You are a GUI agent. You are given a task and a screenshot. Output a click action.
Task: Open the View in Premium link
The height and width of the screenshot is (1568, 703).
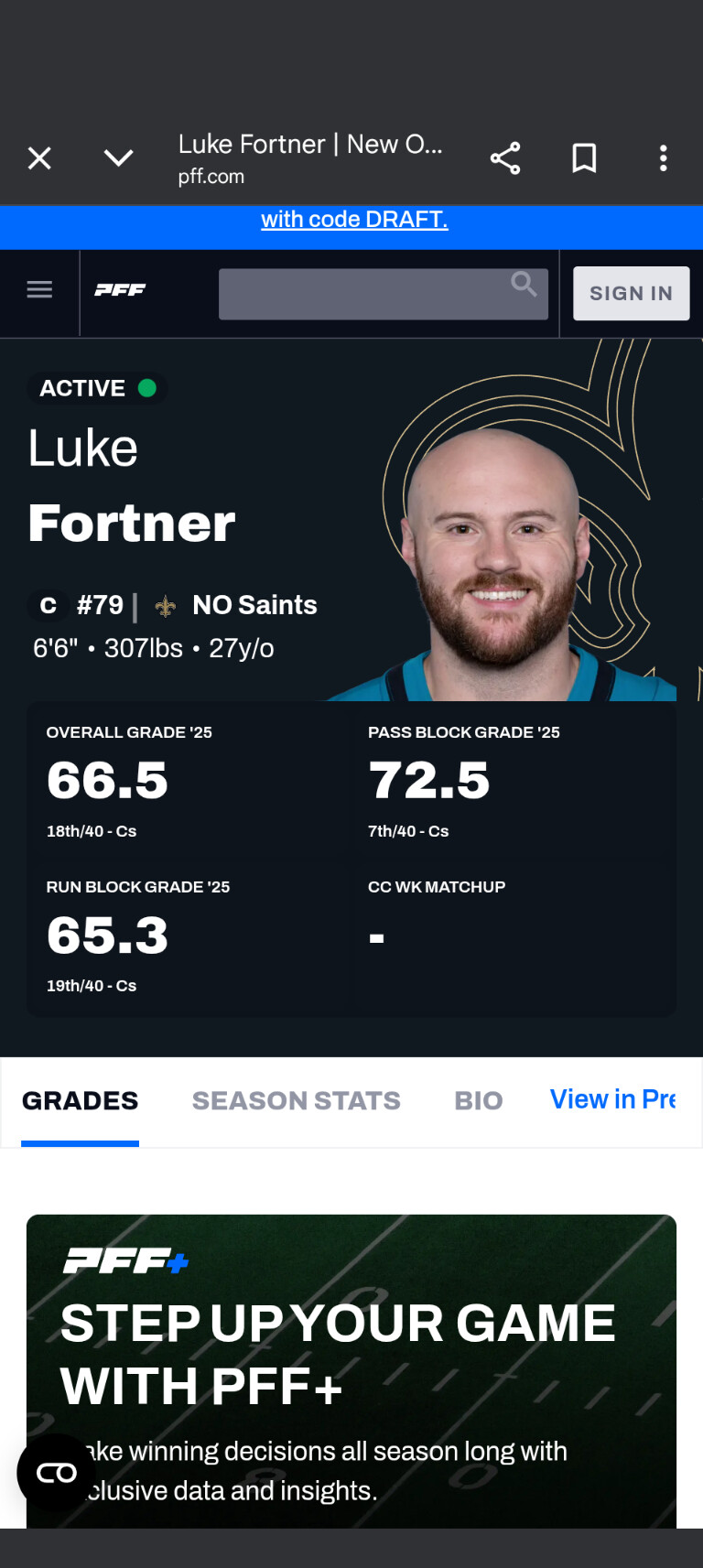point(612,1099)
